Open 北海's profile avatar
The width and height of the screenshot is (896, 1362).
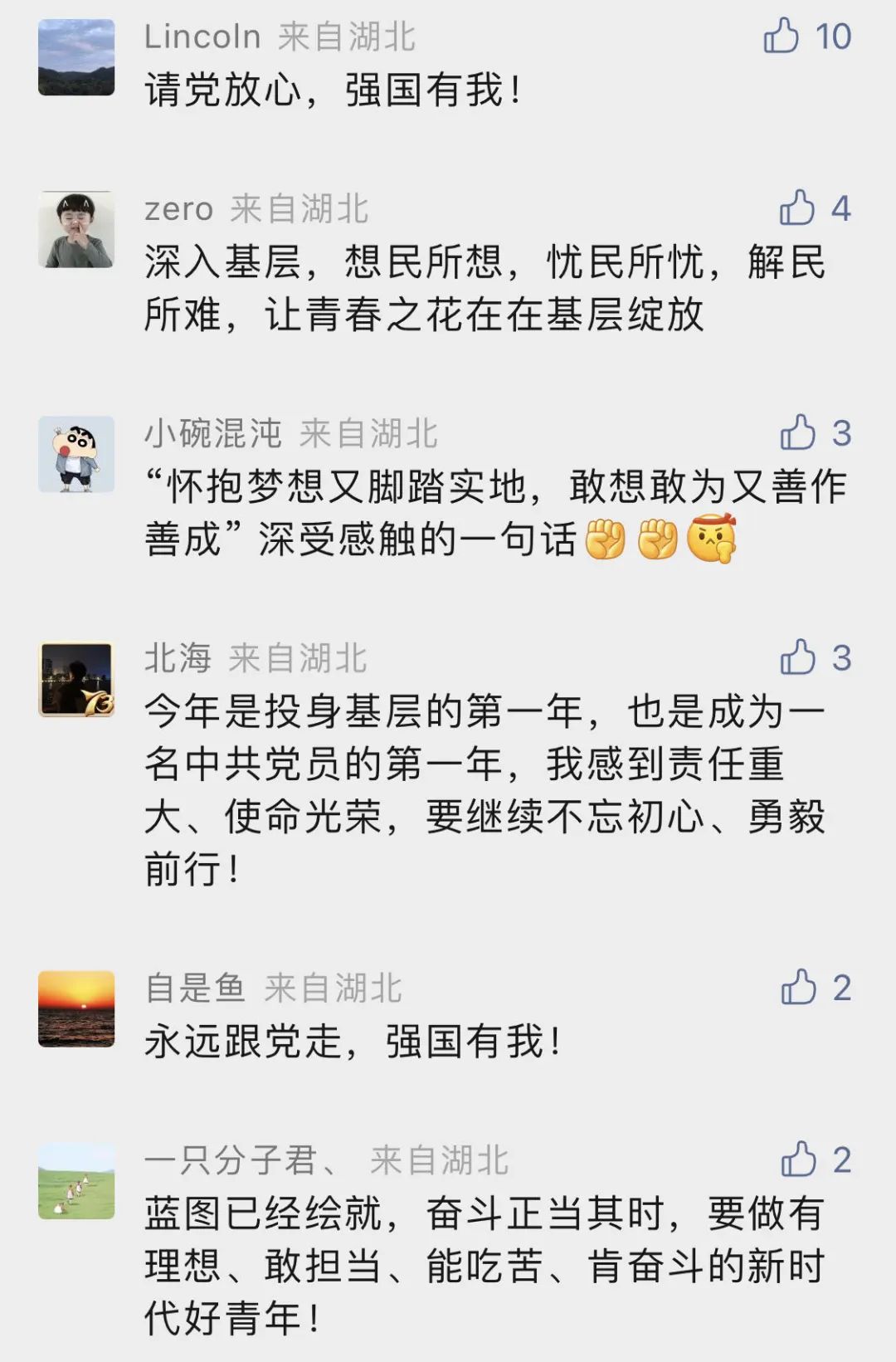[76, 680]
